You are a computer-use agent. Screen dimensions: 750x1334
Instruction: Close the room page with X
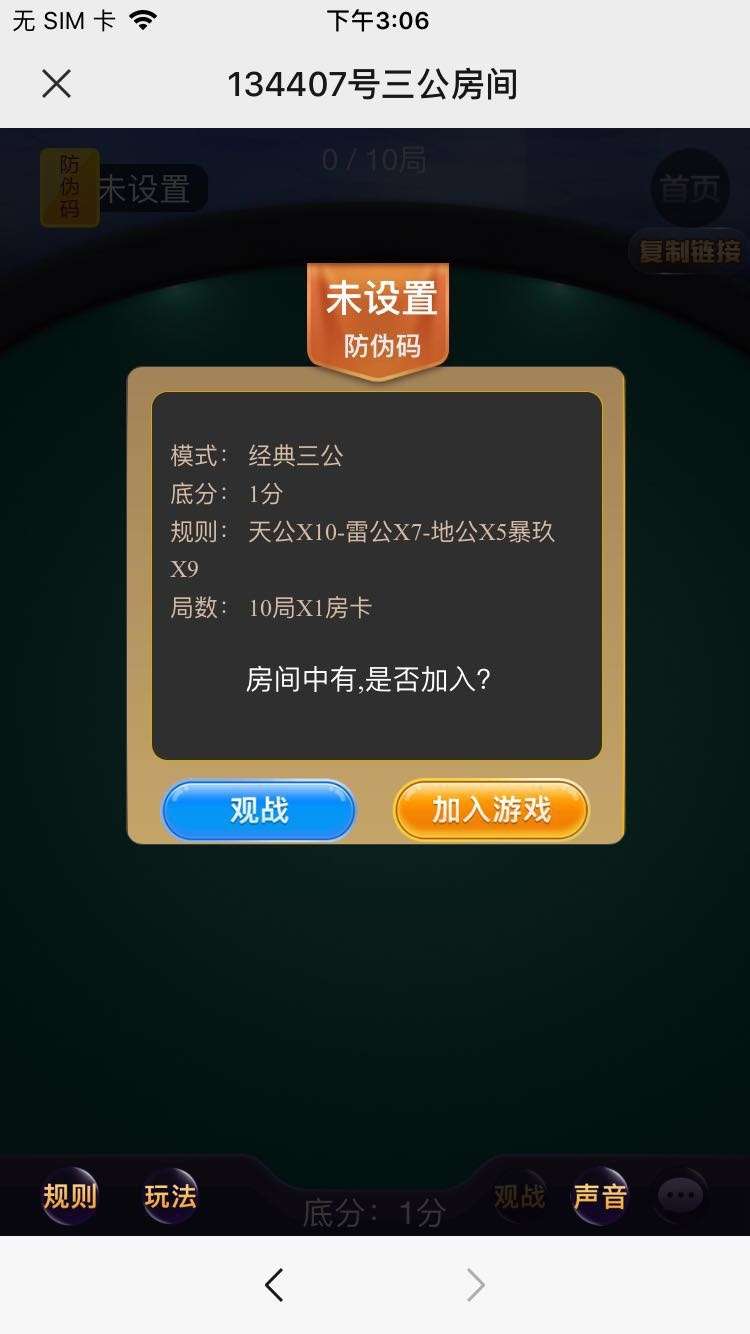point(57,84)
